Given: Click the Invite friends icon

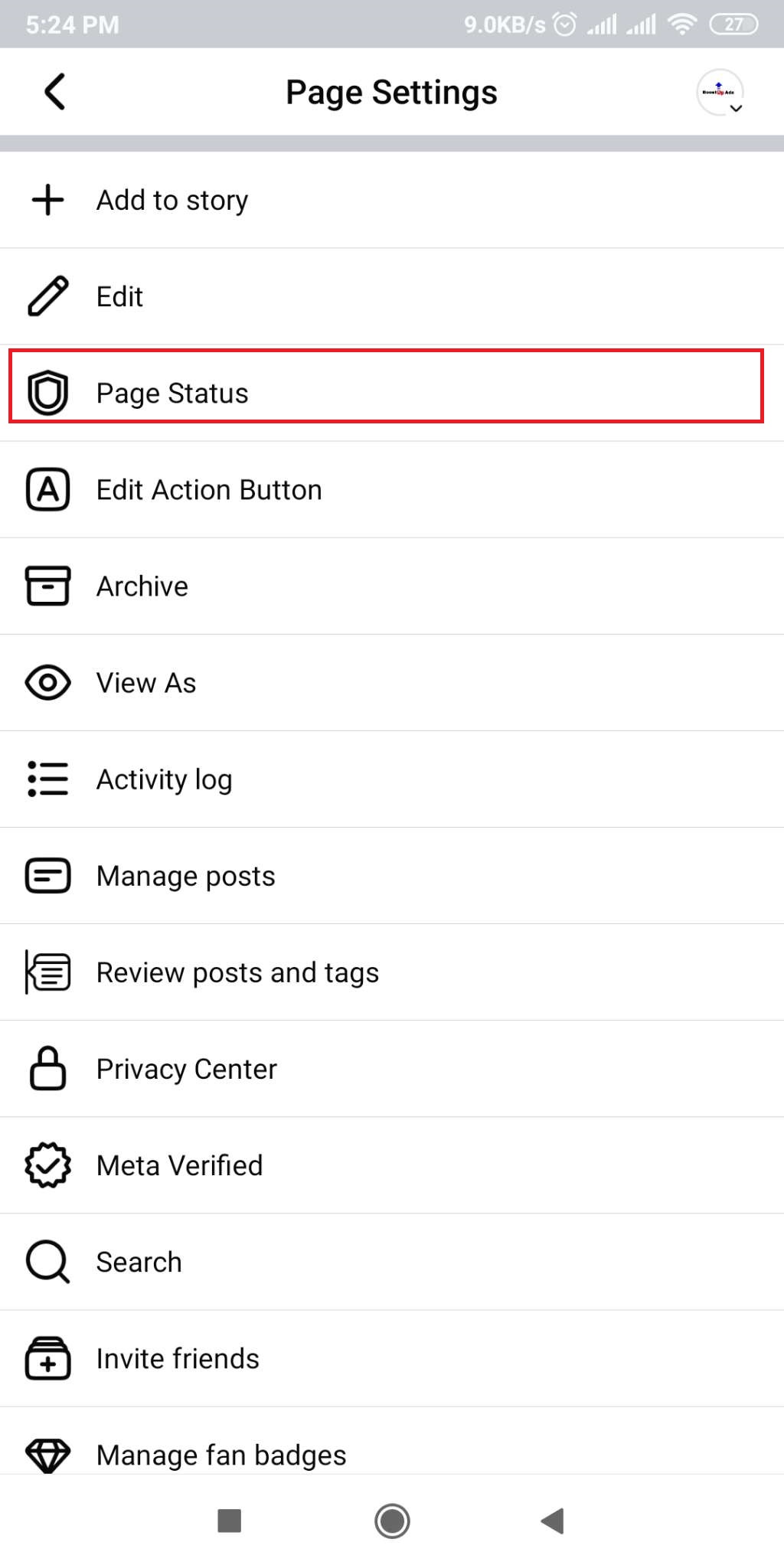Looking at the screenshot, I should click(x=47, y=1358).
